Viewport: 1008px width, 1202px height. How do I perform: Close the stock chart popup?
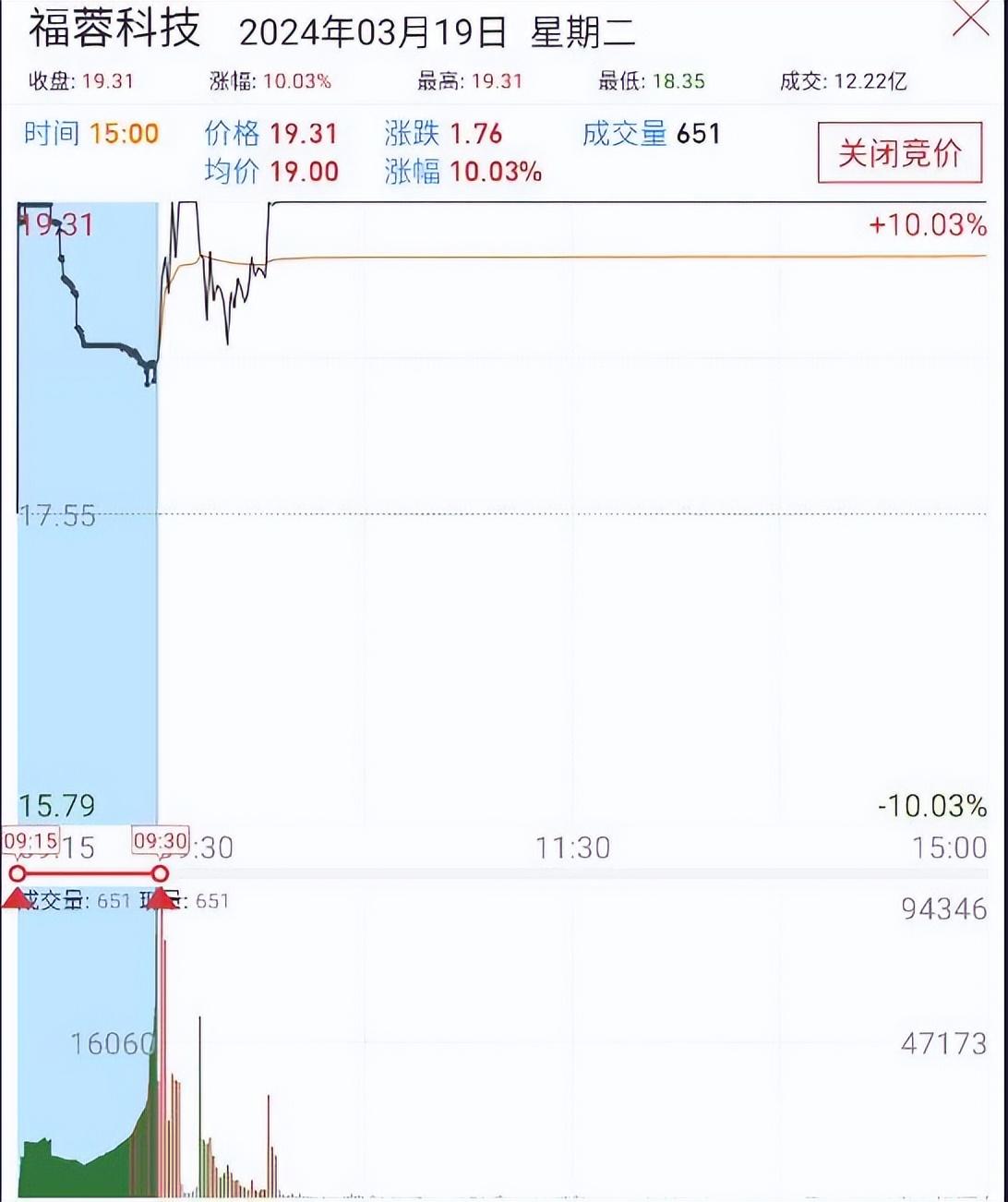coord(969,19)
